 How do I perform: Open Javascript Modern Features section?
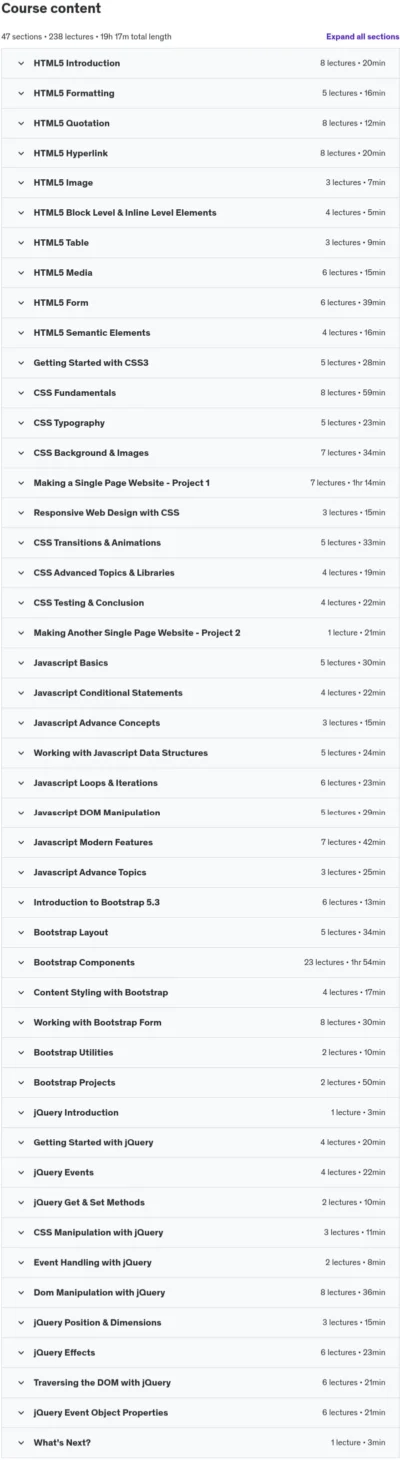200,843
